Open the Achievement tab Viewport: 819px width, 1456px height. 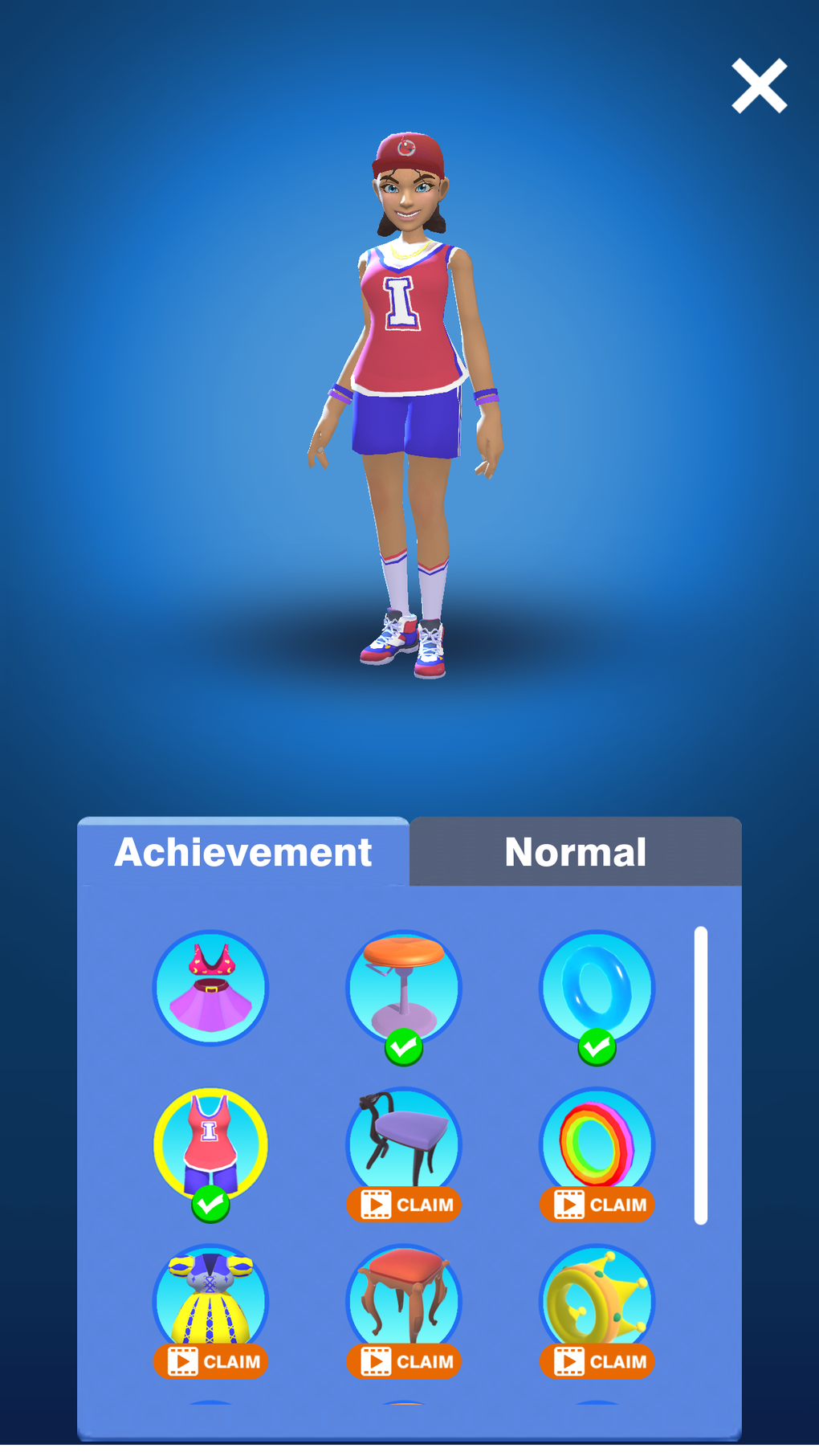coord(243,852)
